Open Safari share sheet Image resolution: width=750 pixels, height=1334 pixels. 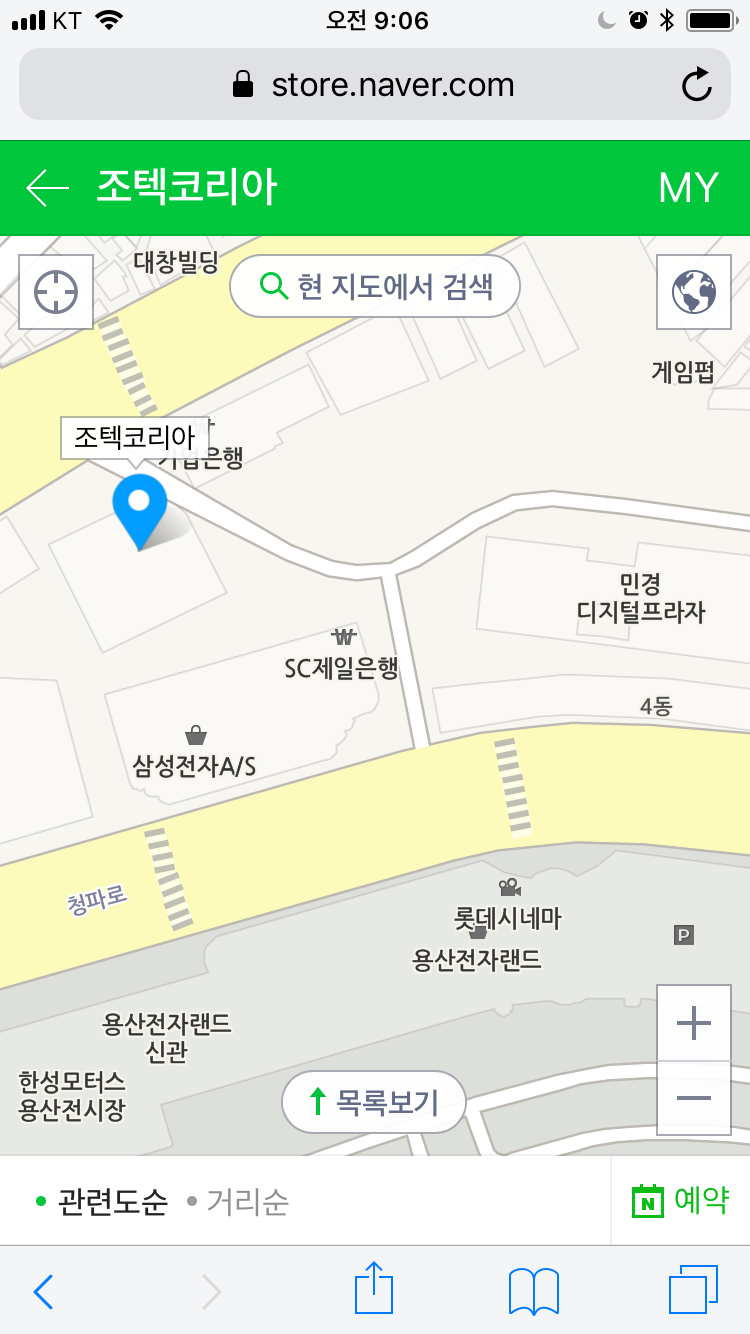tap(374, 1288)
